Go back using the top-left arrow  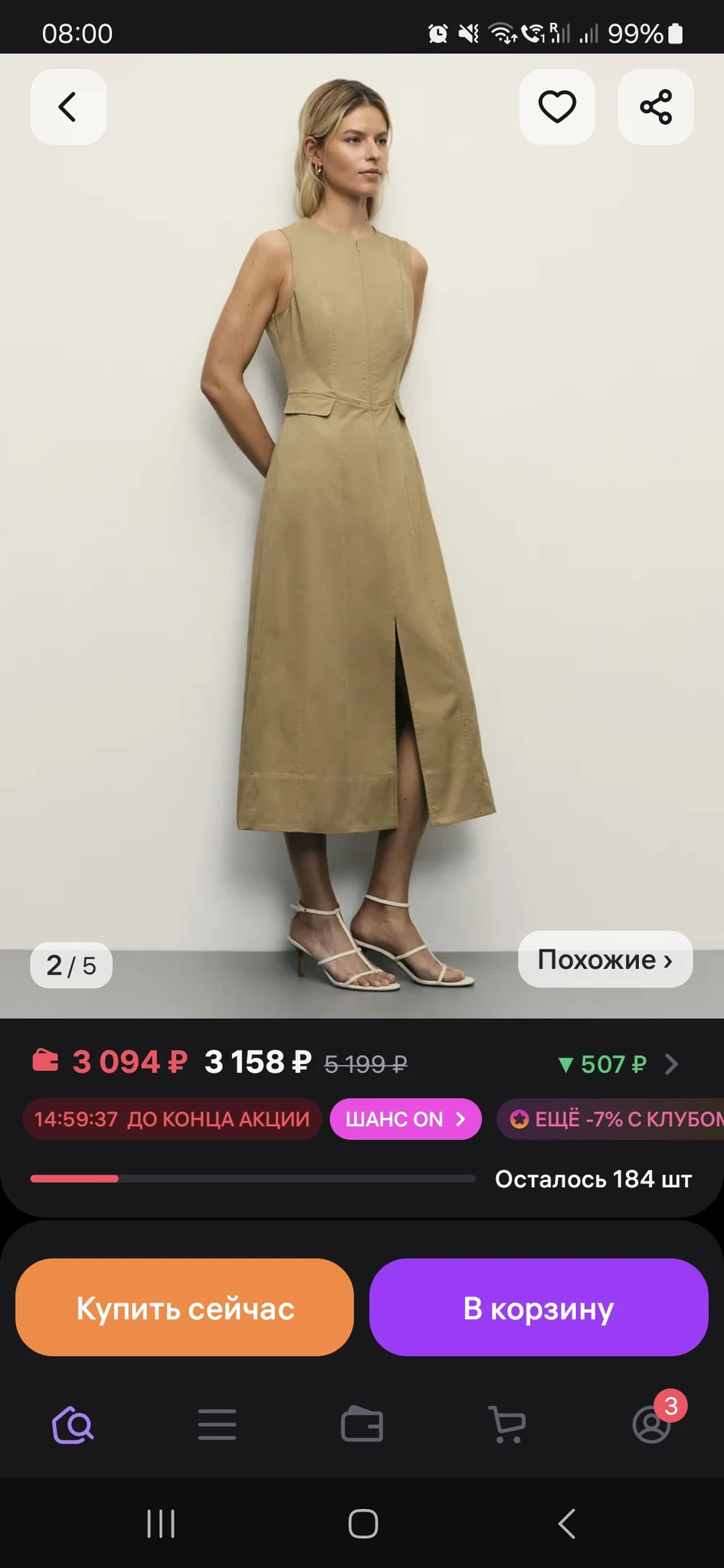coord(68,107)
